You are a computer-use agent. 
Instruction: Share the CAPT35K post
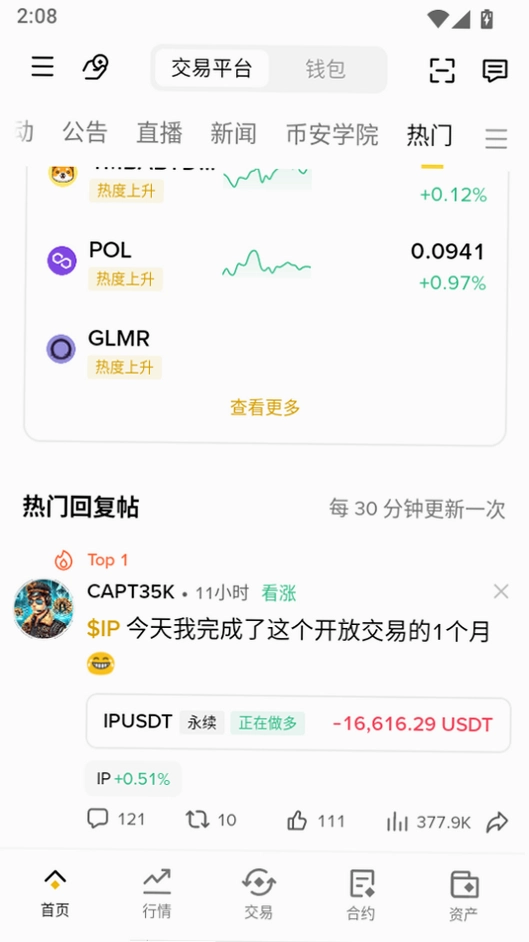pyautogui.click(x=497, y=822)
